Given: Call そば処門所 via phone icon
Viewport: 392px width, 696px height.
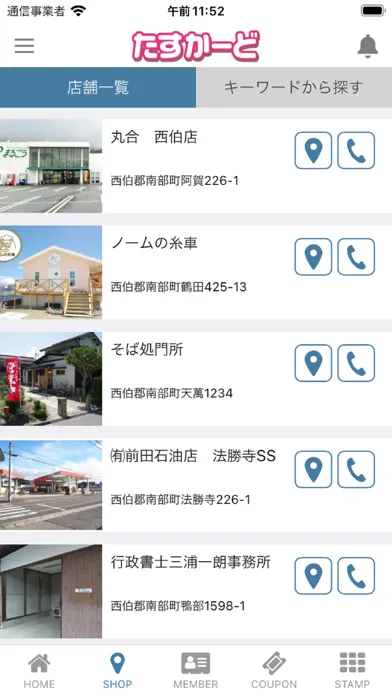Looking at the screenshot, I should [356, 363].
